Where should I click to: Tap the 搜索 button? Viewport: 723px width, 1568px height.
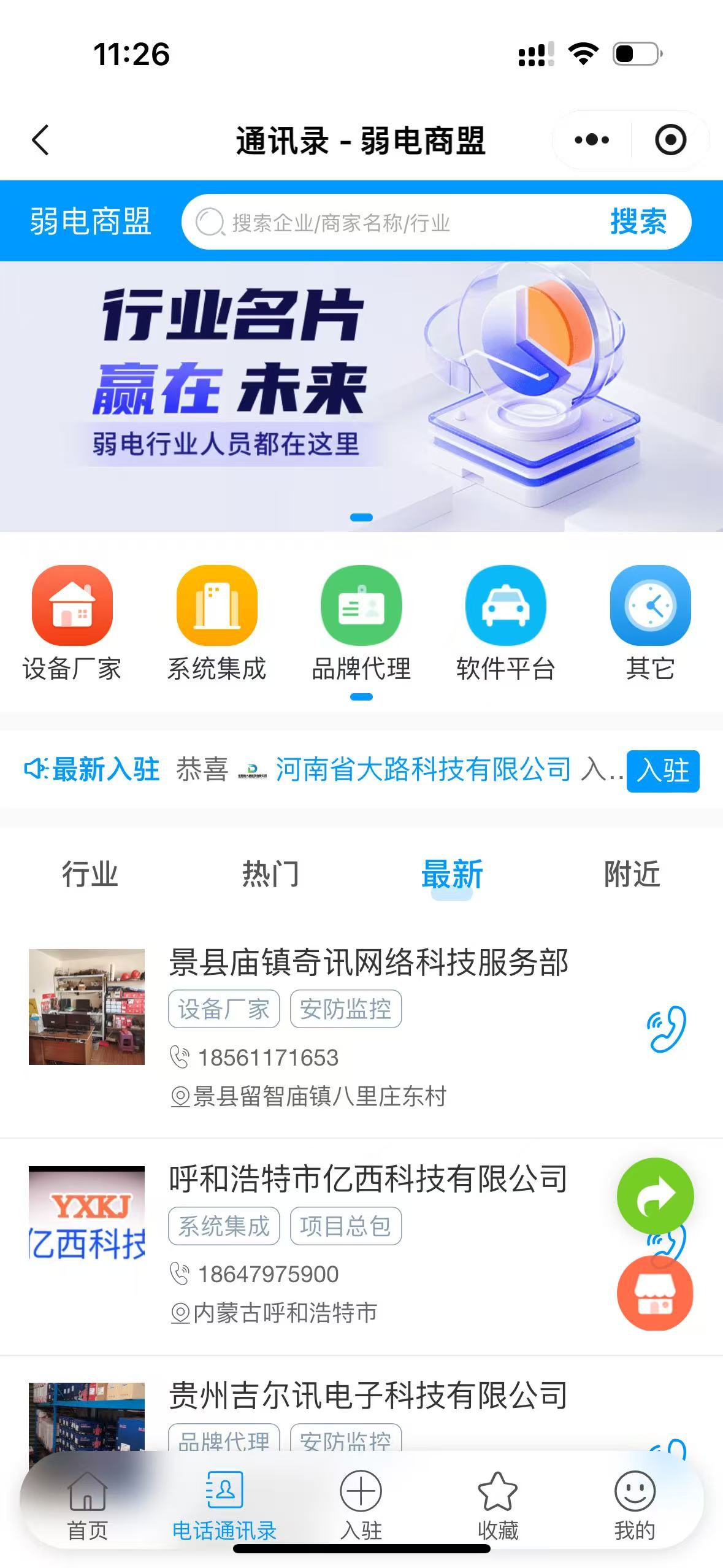[638, 222]
